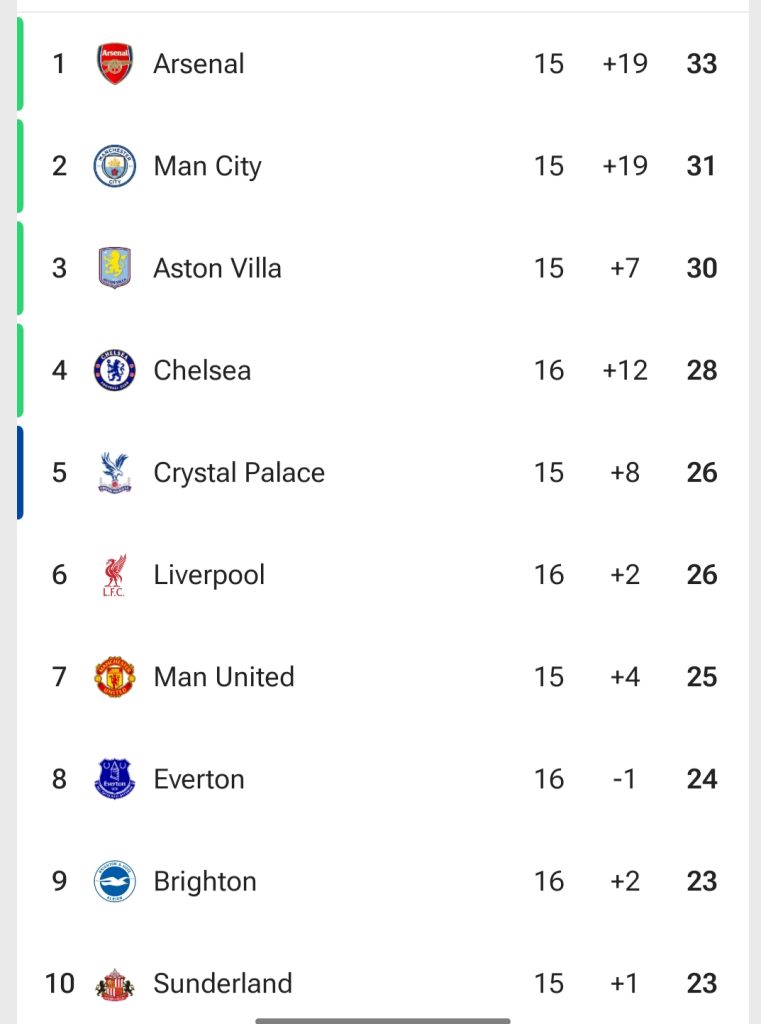The width and height of the screenshot is (761, 1024).
Task: View Sunderland team details
Action: click(x=223, y=983)
